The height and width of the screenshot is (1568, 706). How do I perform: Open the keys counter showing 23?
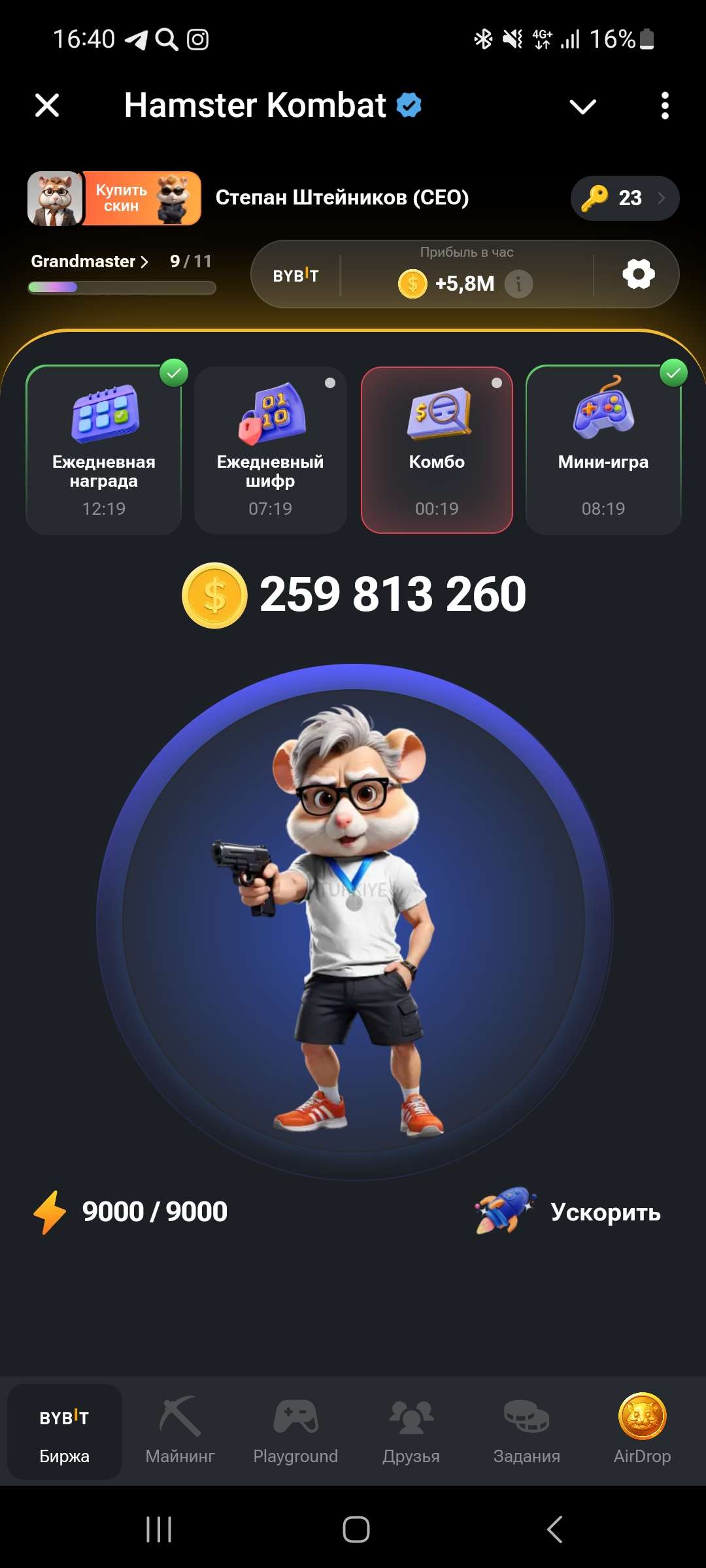624,198
